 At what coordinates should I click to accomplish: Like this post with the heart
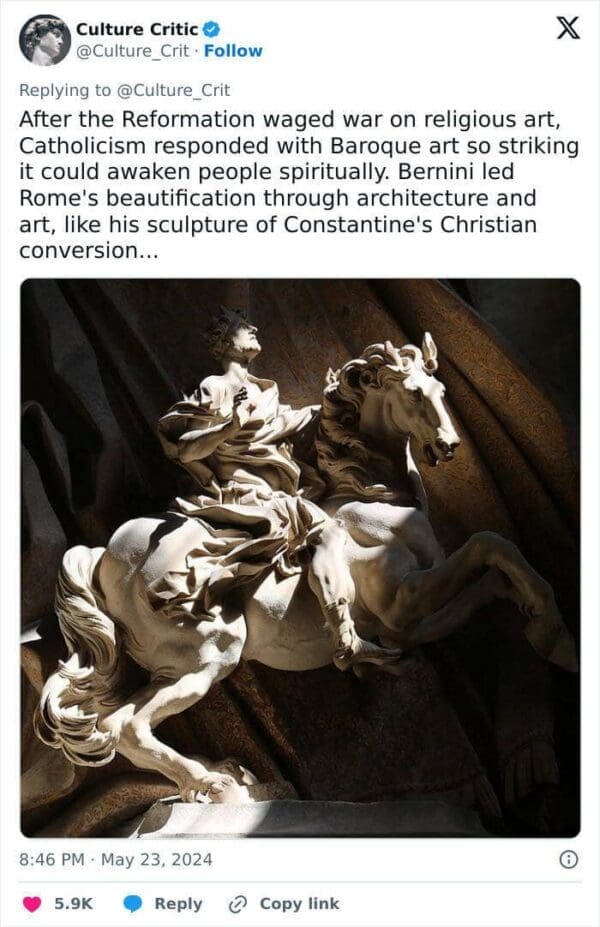33,903
